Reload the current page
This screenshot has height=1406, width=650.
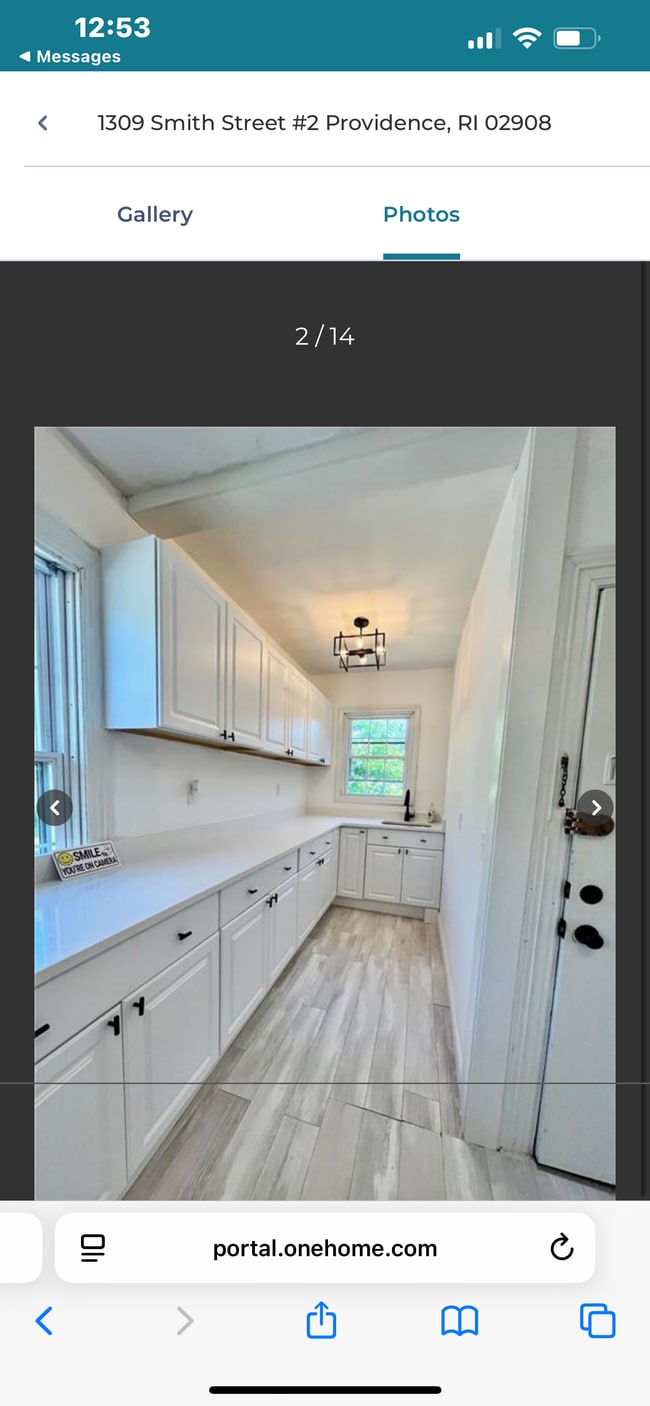[562, 1248]
